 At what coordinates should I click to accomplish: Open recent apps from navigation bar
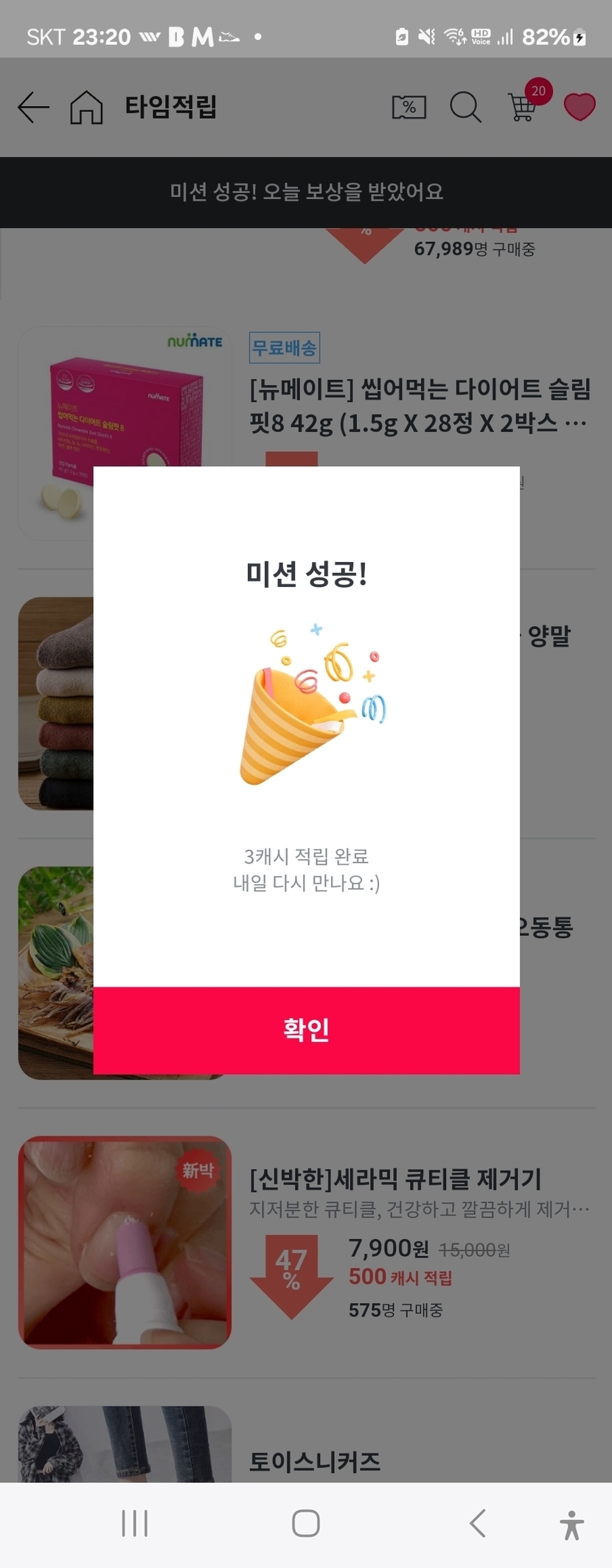[135, 1522]
